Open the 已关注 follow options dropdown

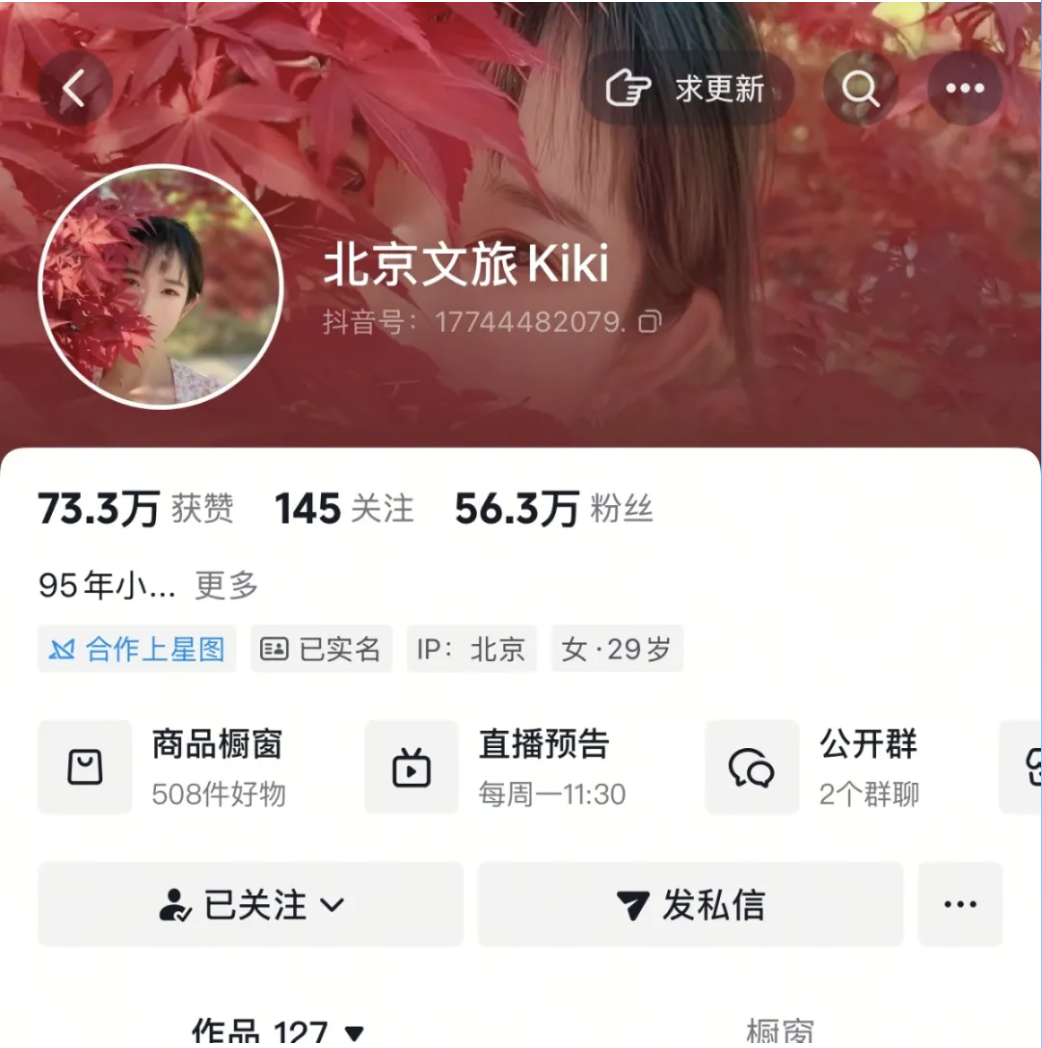click(251, 905)
